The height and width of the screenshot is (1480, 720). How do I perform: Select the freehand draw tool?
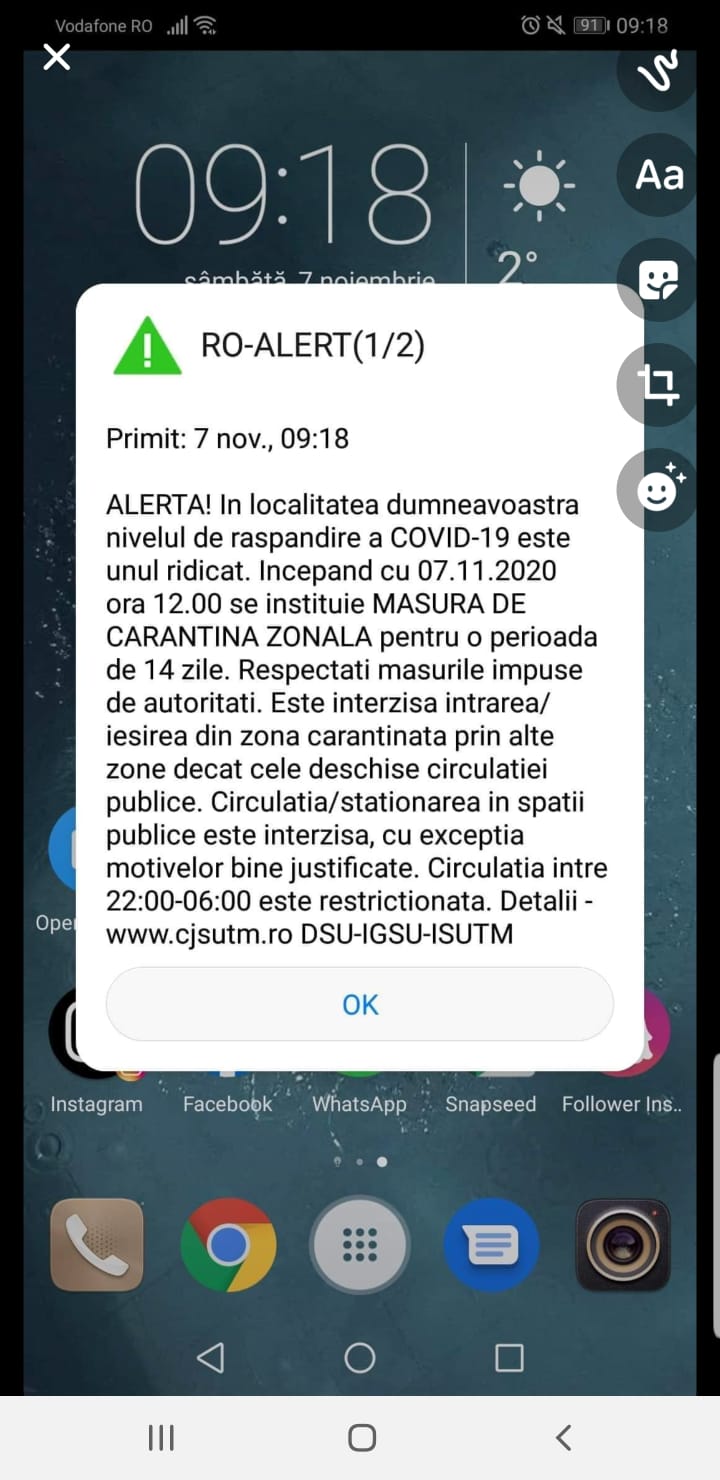659,72
